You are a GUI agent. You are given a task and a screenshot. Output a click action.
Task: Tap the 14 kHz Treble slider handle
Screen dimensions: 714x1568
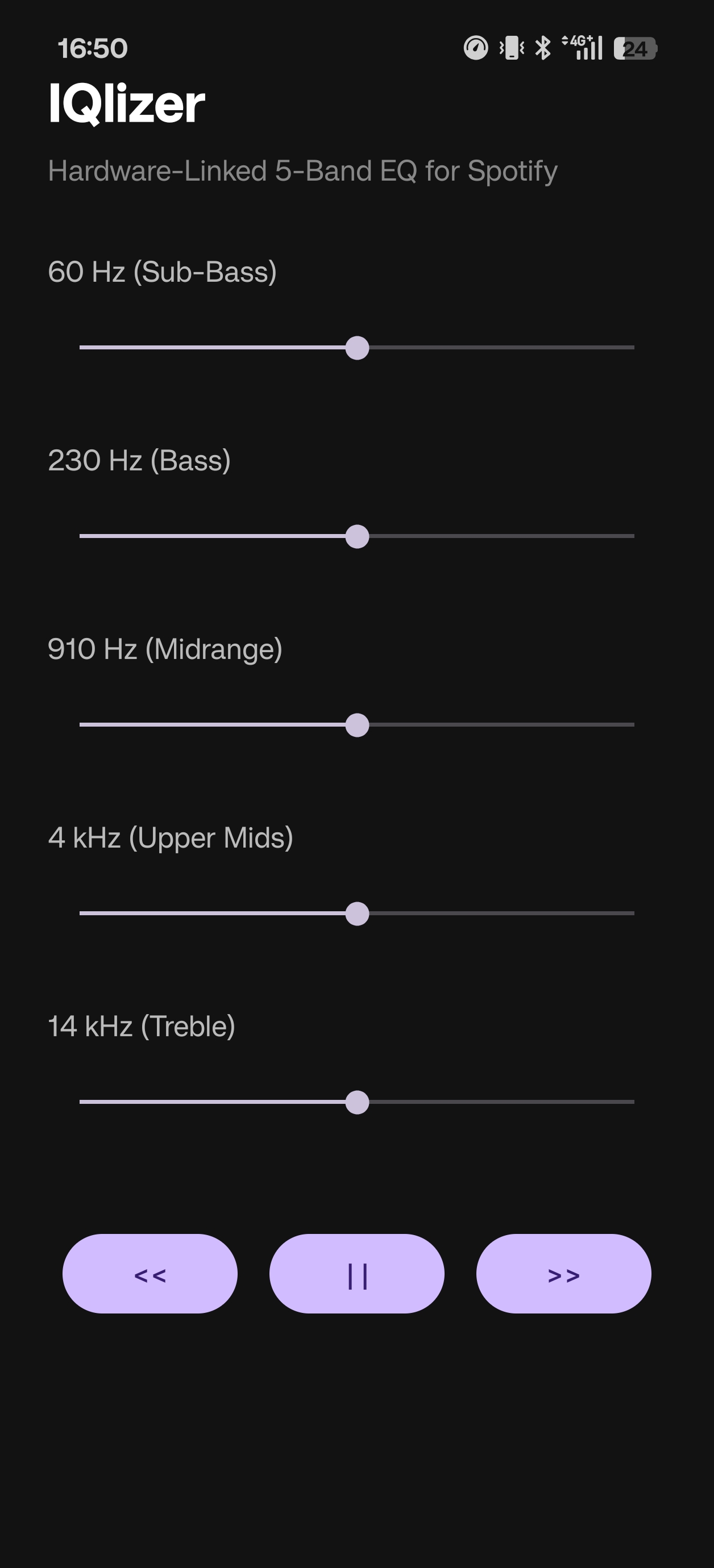coord(357,1102)
